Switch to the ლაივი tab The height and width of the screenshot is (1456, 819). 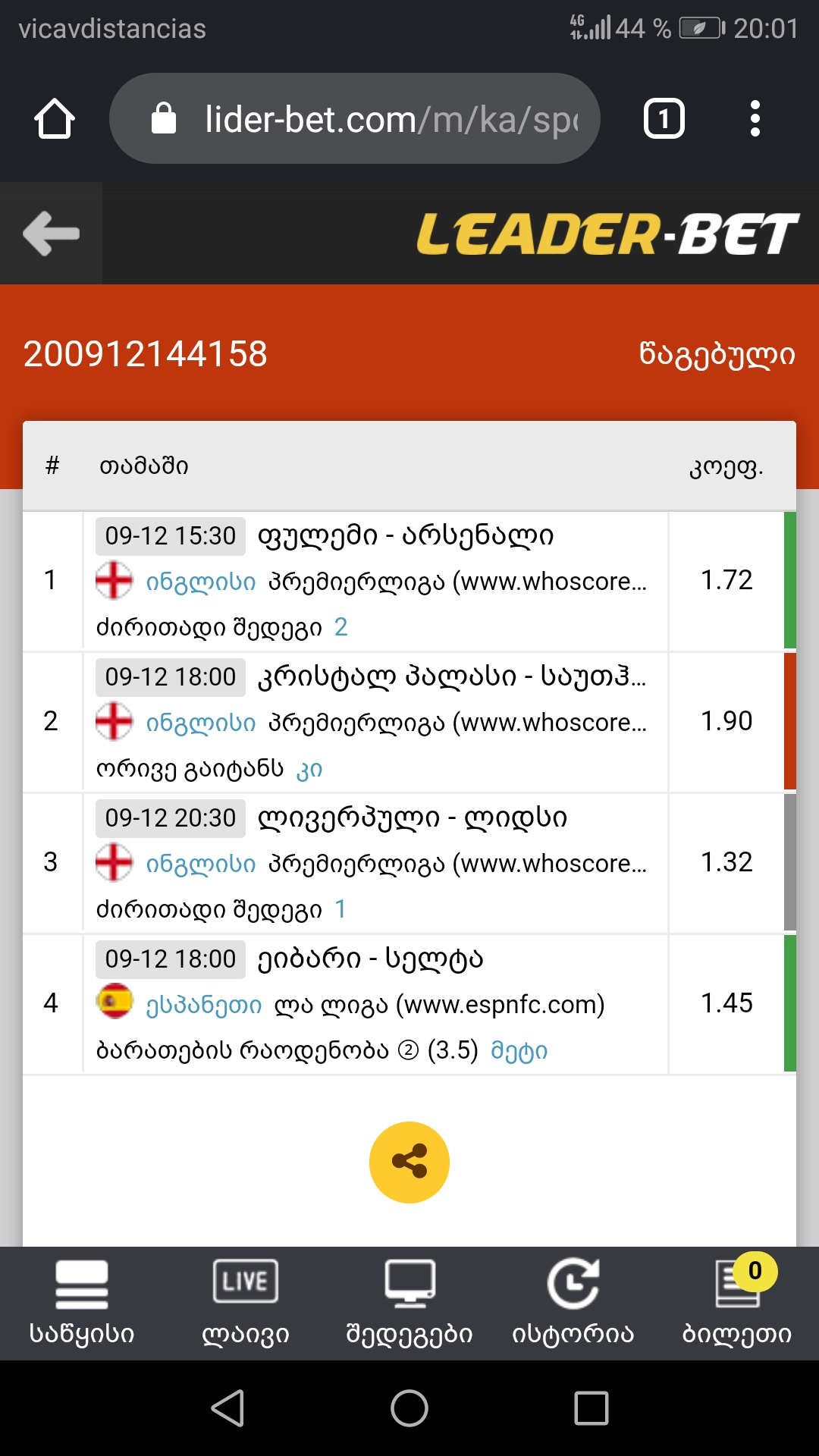coord(246,1303)
